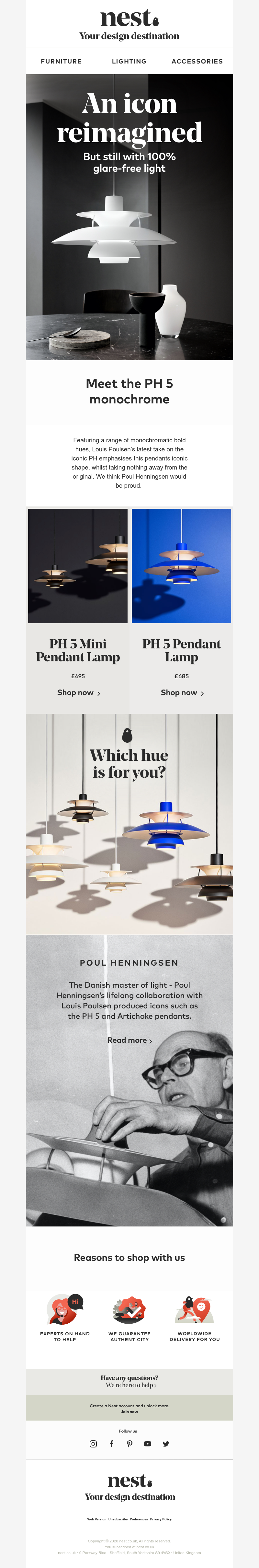Open the blue PH 5 Pendant Lamp image

[181, 565]
